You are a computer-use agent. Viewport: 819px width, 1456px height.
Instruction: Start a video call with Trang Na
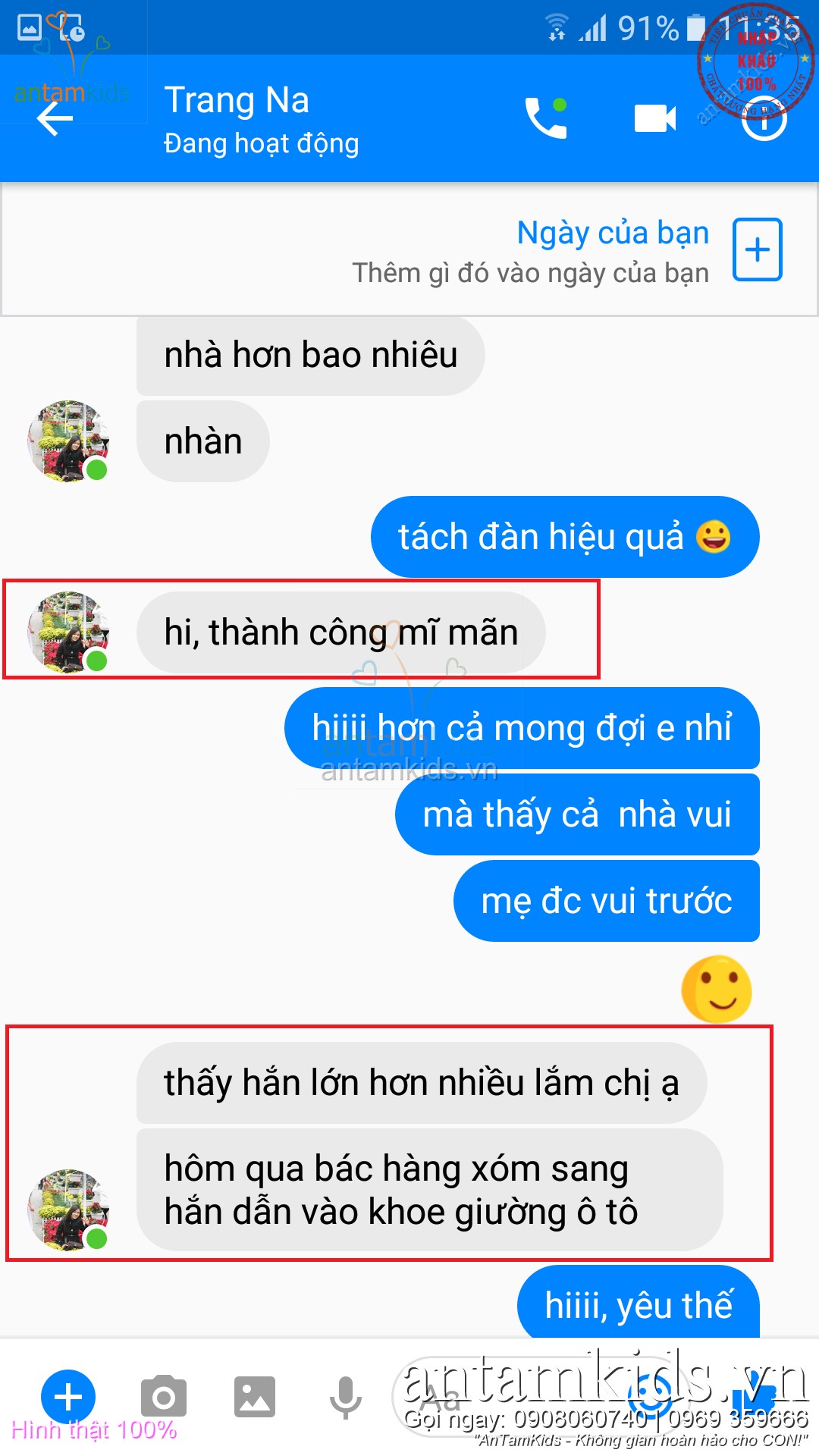[655, 118]
